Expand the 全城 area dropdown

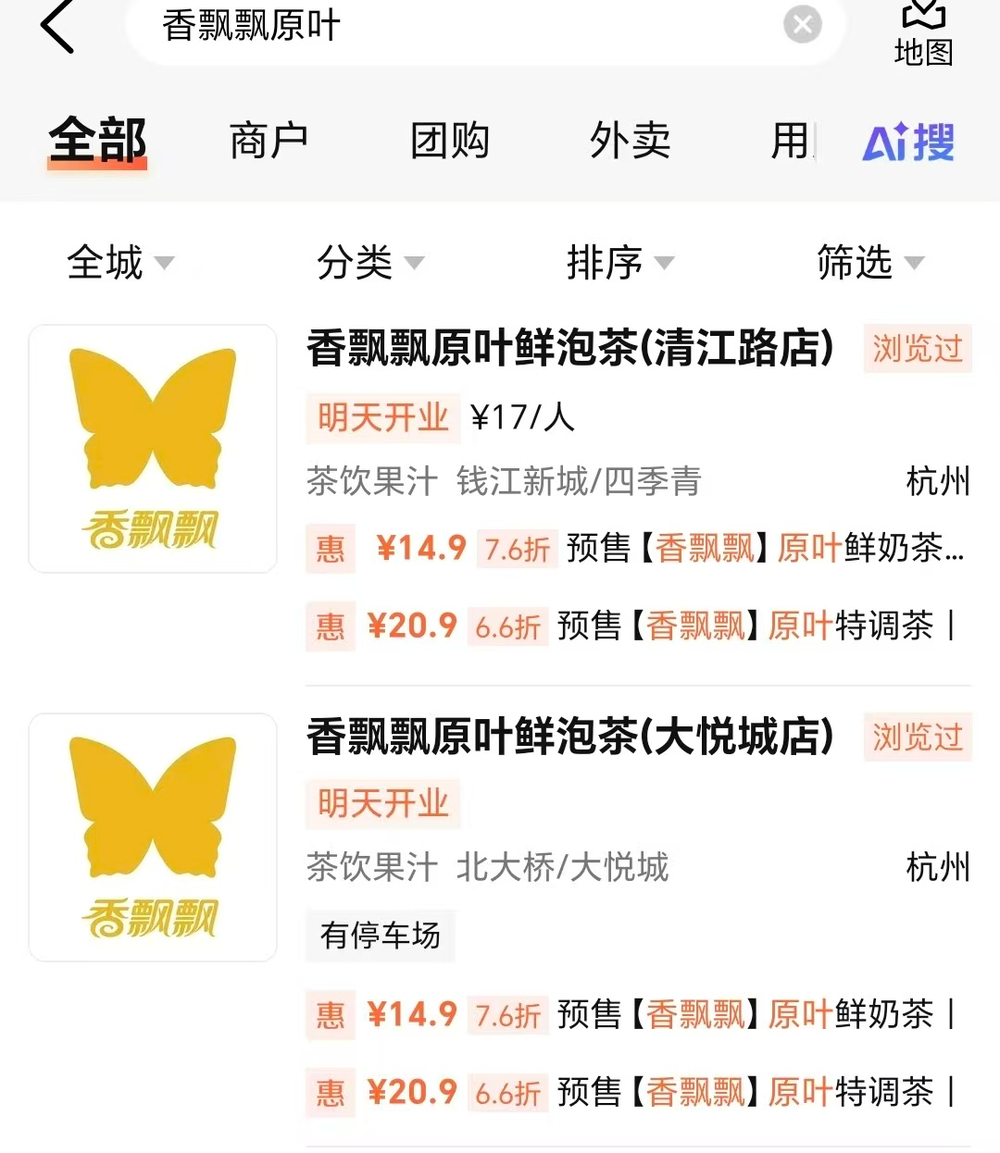[119, 263]
